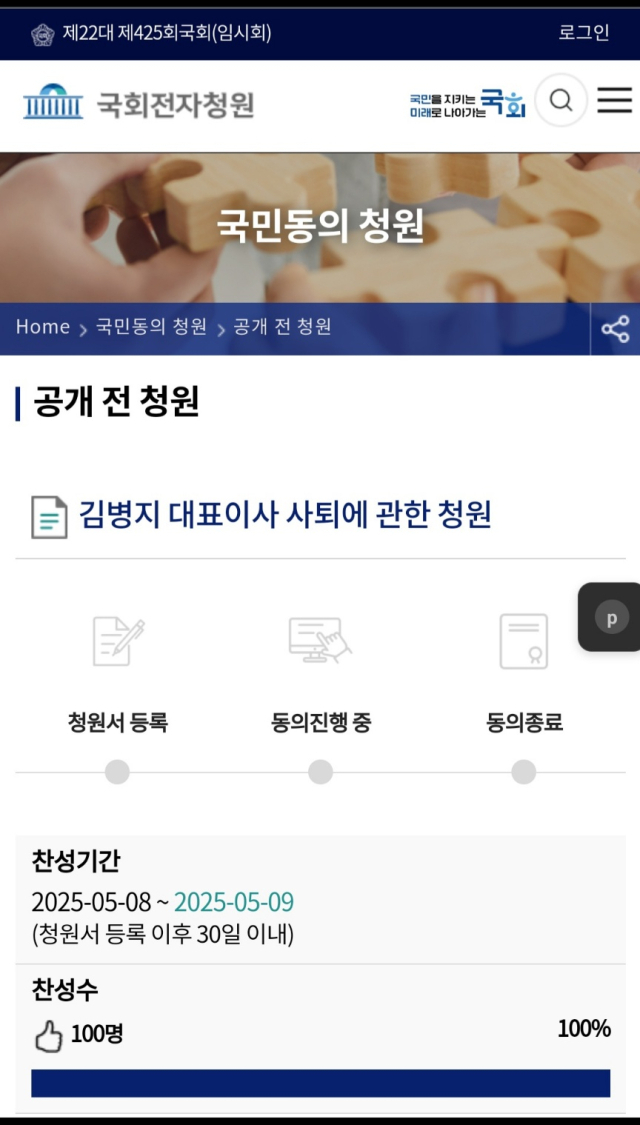
Task: Tap the 로그인 login link
Action: tap(583, 33)
